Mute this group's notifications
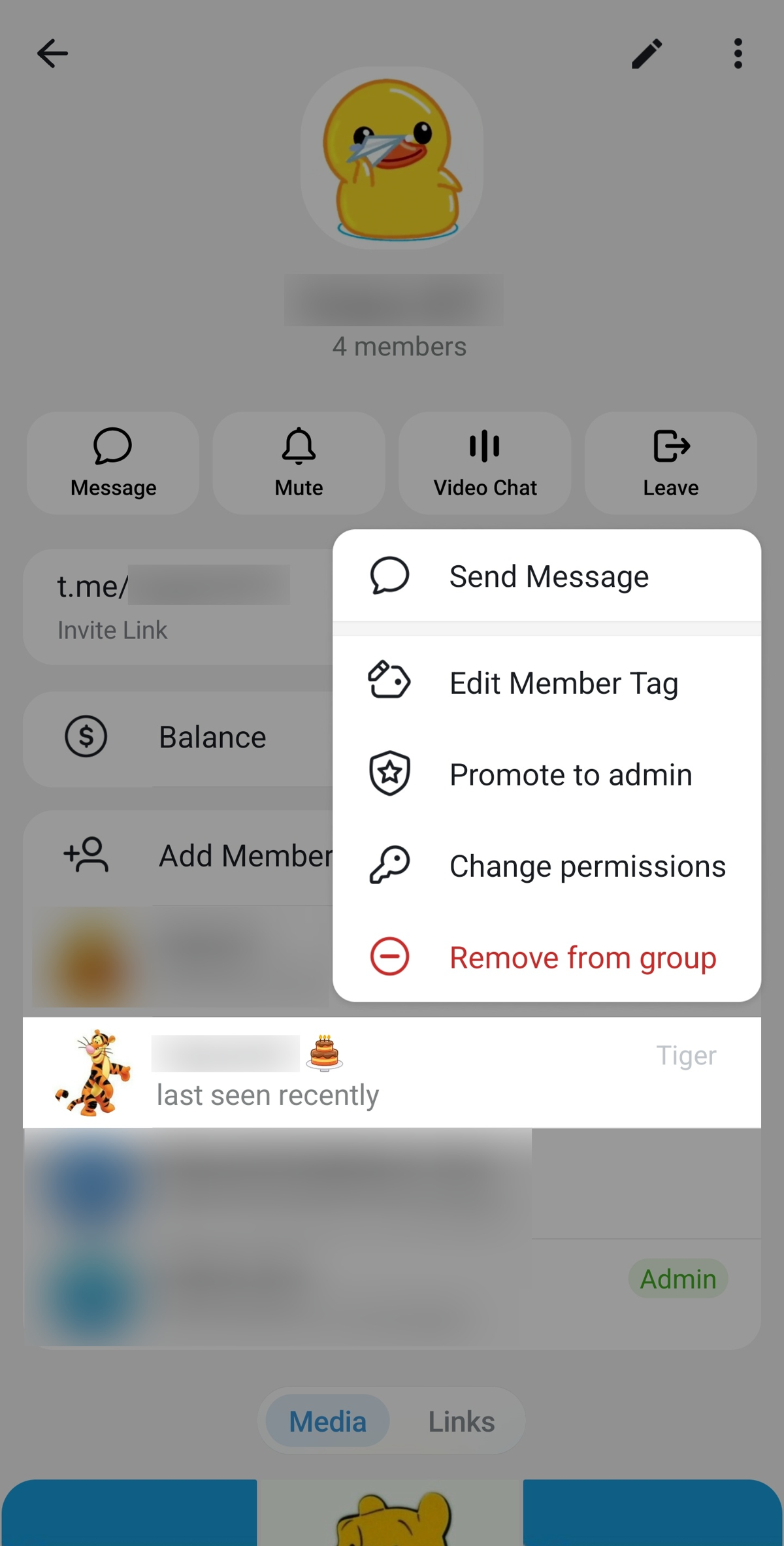The width and height of the screenshot is (784, 1546). click(x=299, y=463)
